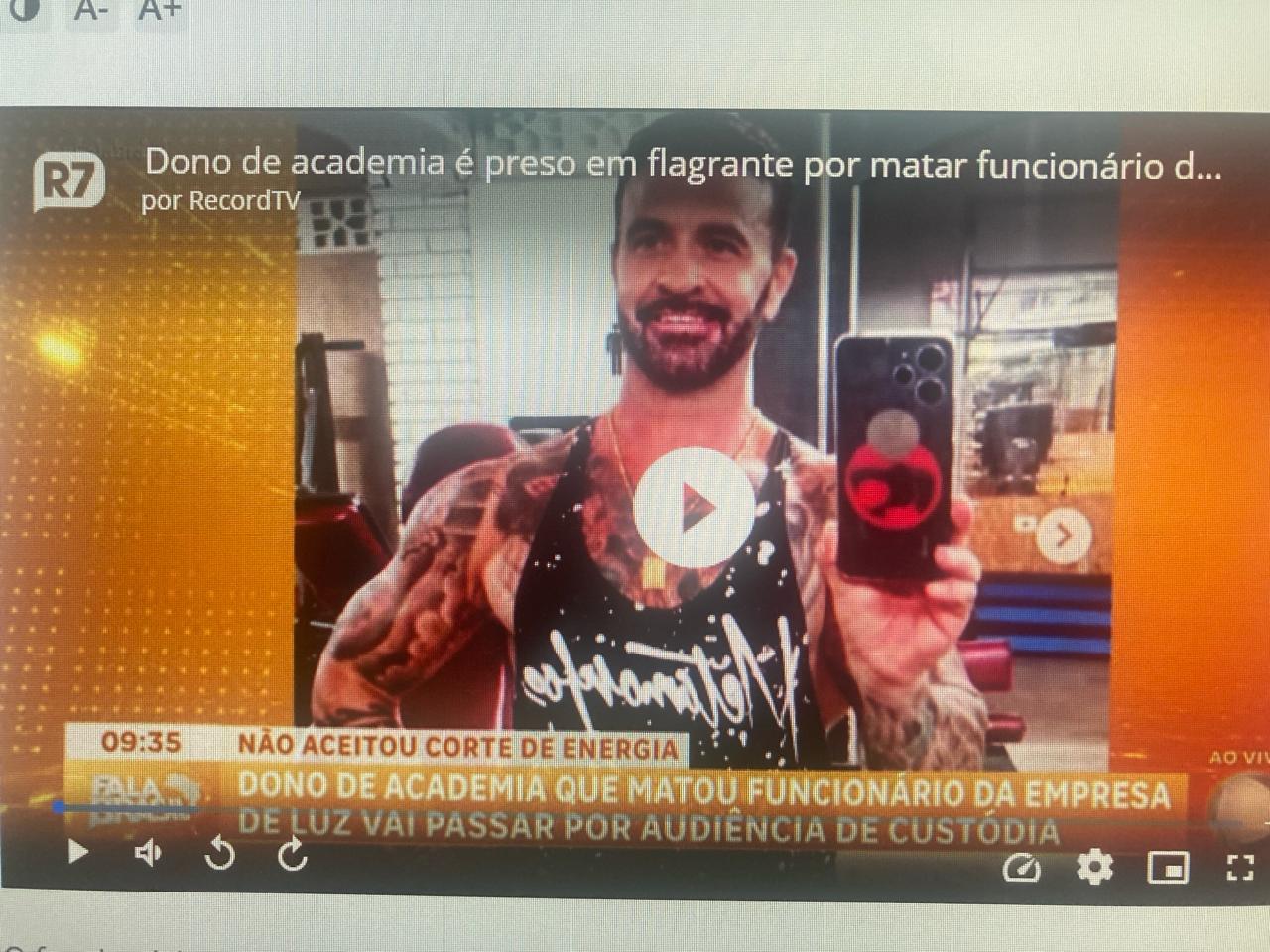Open the player settings gear
The image size is (1270, 952).
1095,869
